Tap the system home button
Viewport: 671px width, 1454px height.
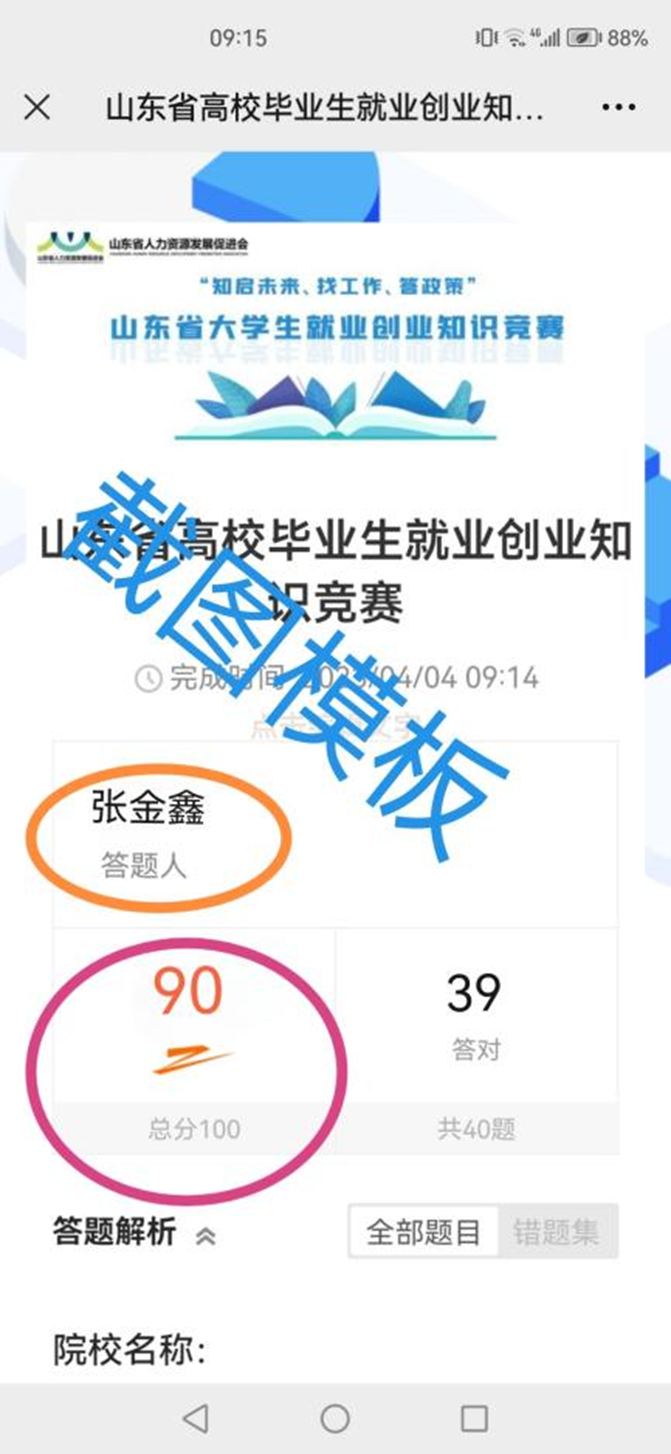click(x=335, y=1418)
